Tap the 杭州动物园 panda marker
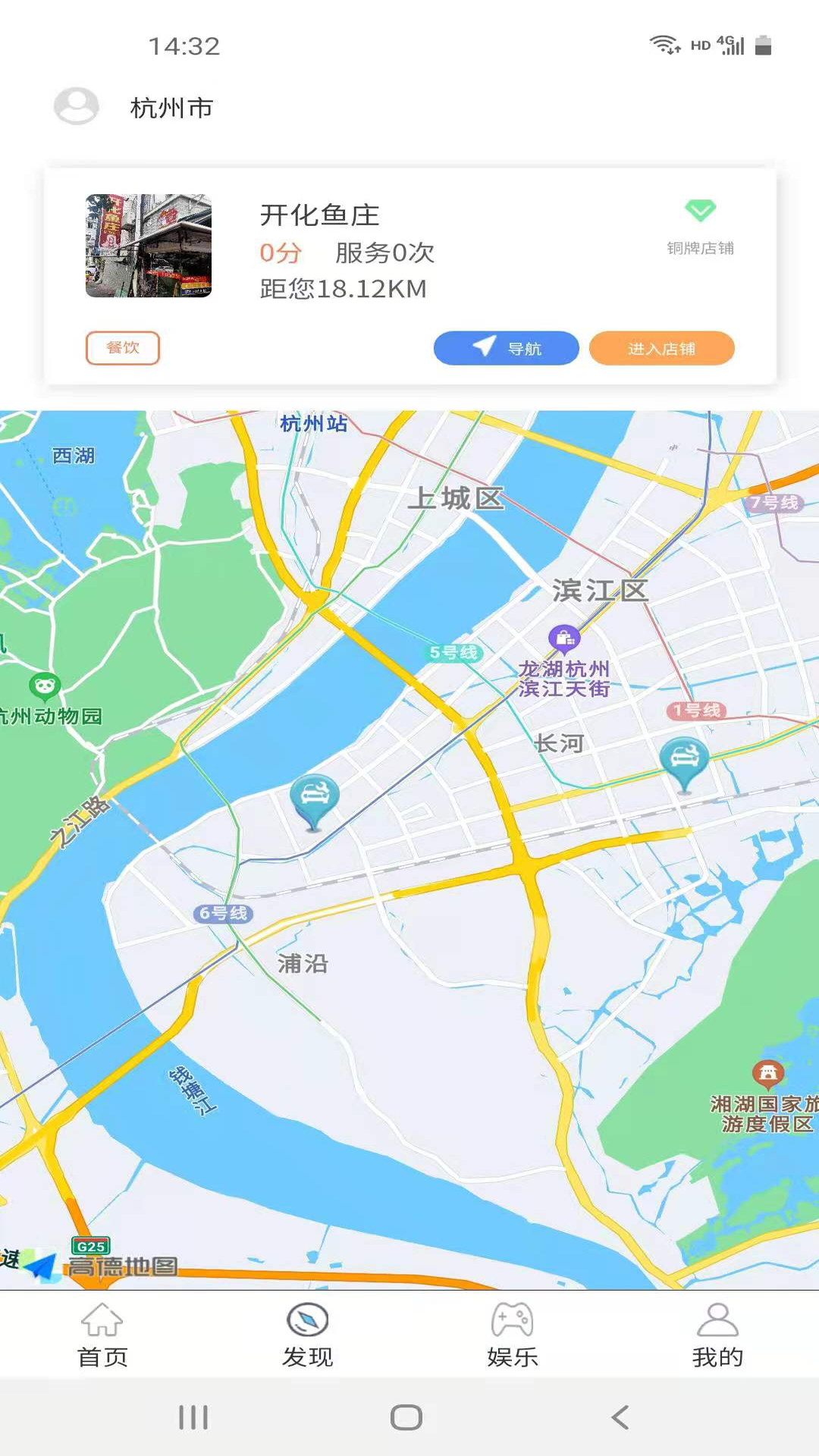 45,684
